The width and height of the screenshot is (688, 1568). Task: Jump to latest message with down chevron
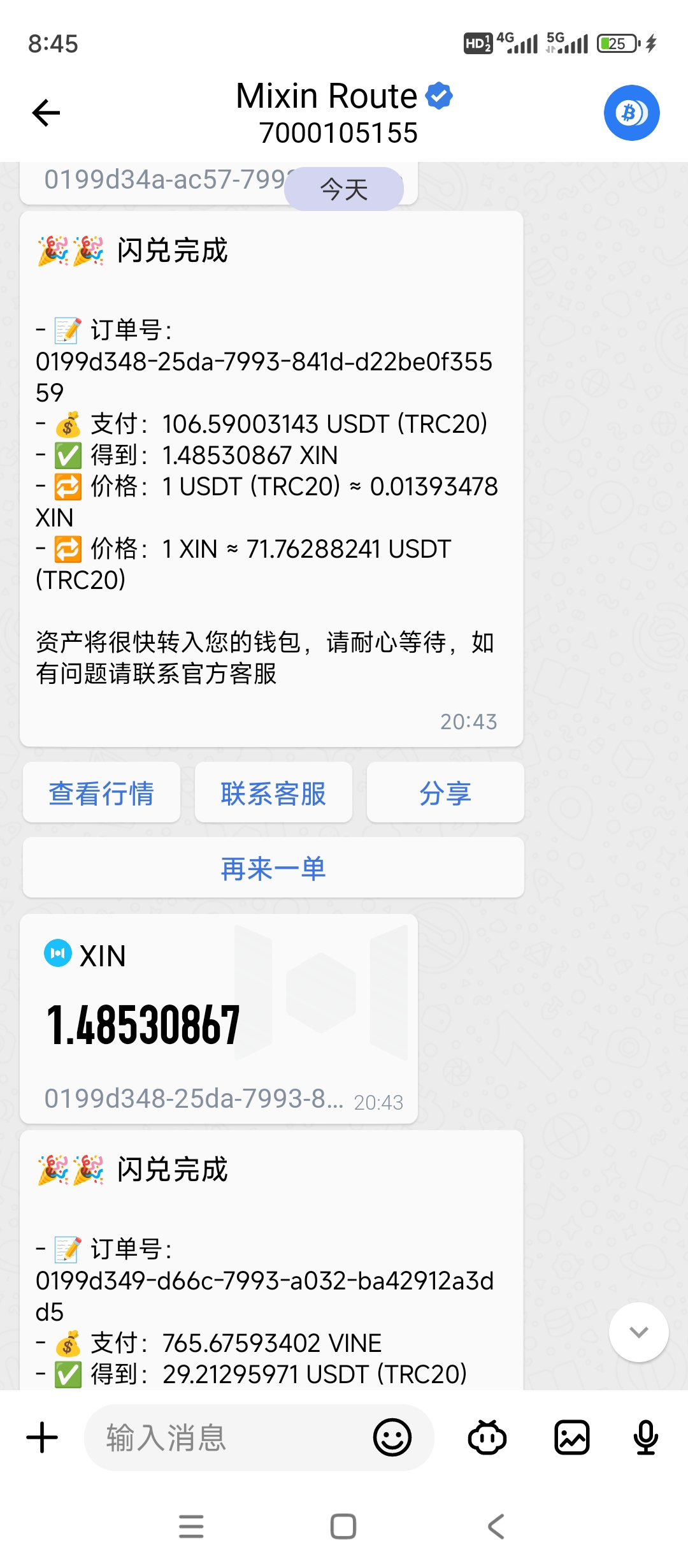click(638, 1332)
